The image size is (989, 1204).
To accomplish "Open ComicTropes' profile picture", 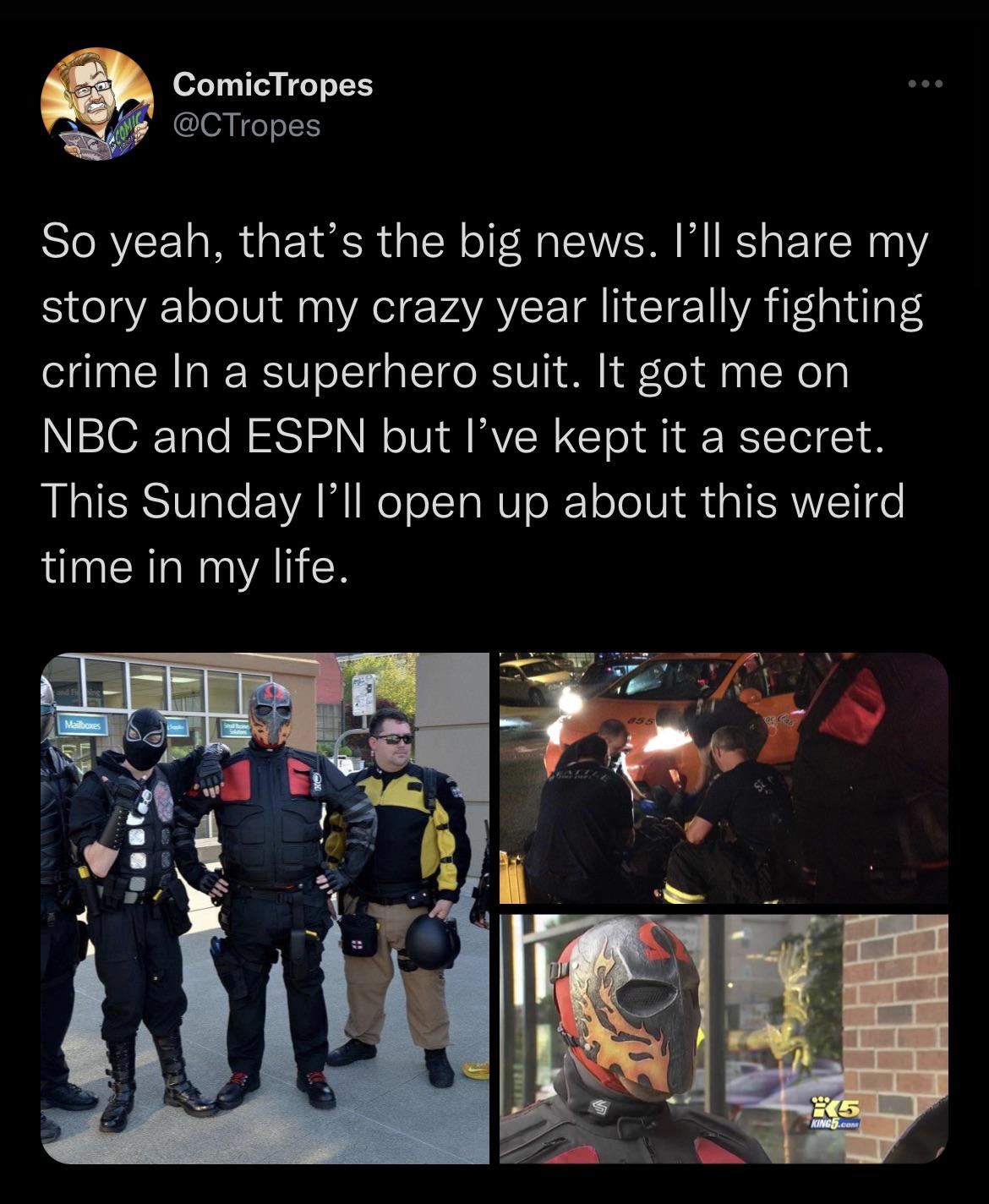I will click(x=96, y=104).
